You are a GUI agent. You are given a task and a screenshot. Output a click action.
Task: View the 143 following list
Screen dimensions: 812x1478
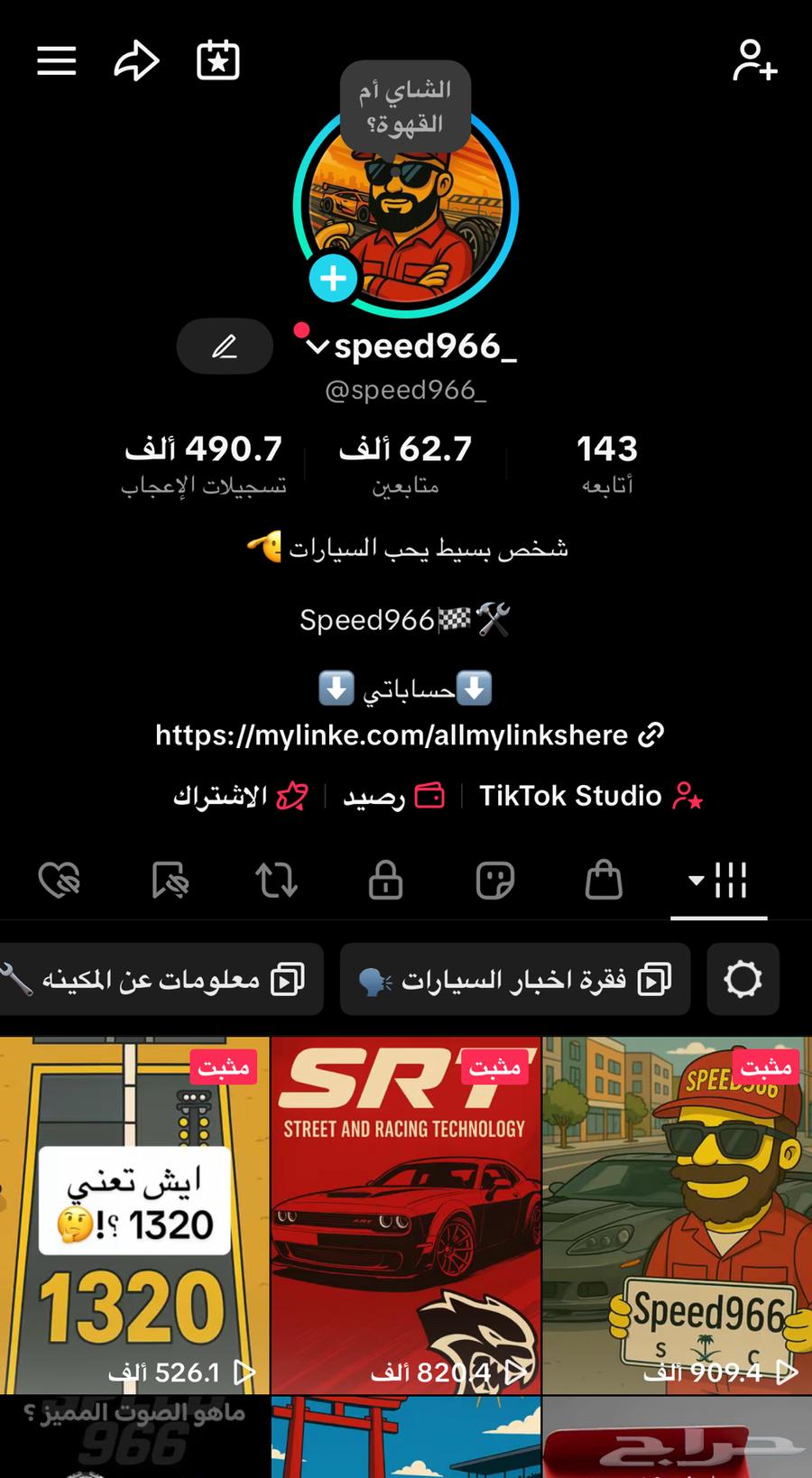[x=606, y=462]
